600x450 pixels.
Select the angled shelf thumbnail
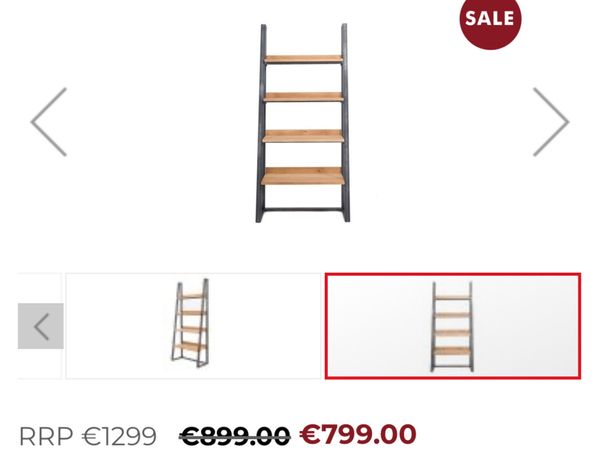(193, 326)
